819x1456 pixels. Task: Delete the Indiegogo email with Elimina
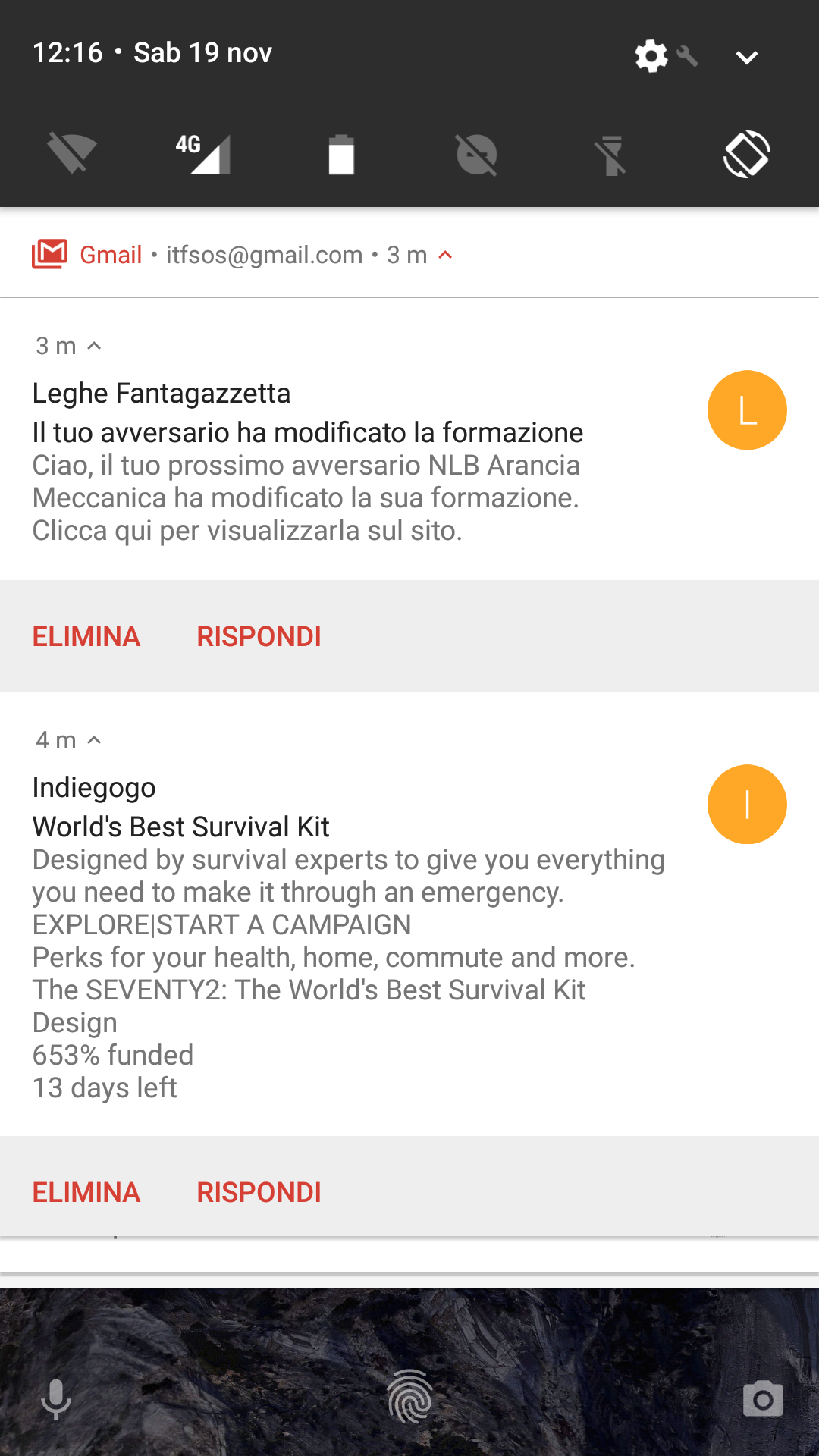click(x=86, y=1192)
